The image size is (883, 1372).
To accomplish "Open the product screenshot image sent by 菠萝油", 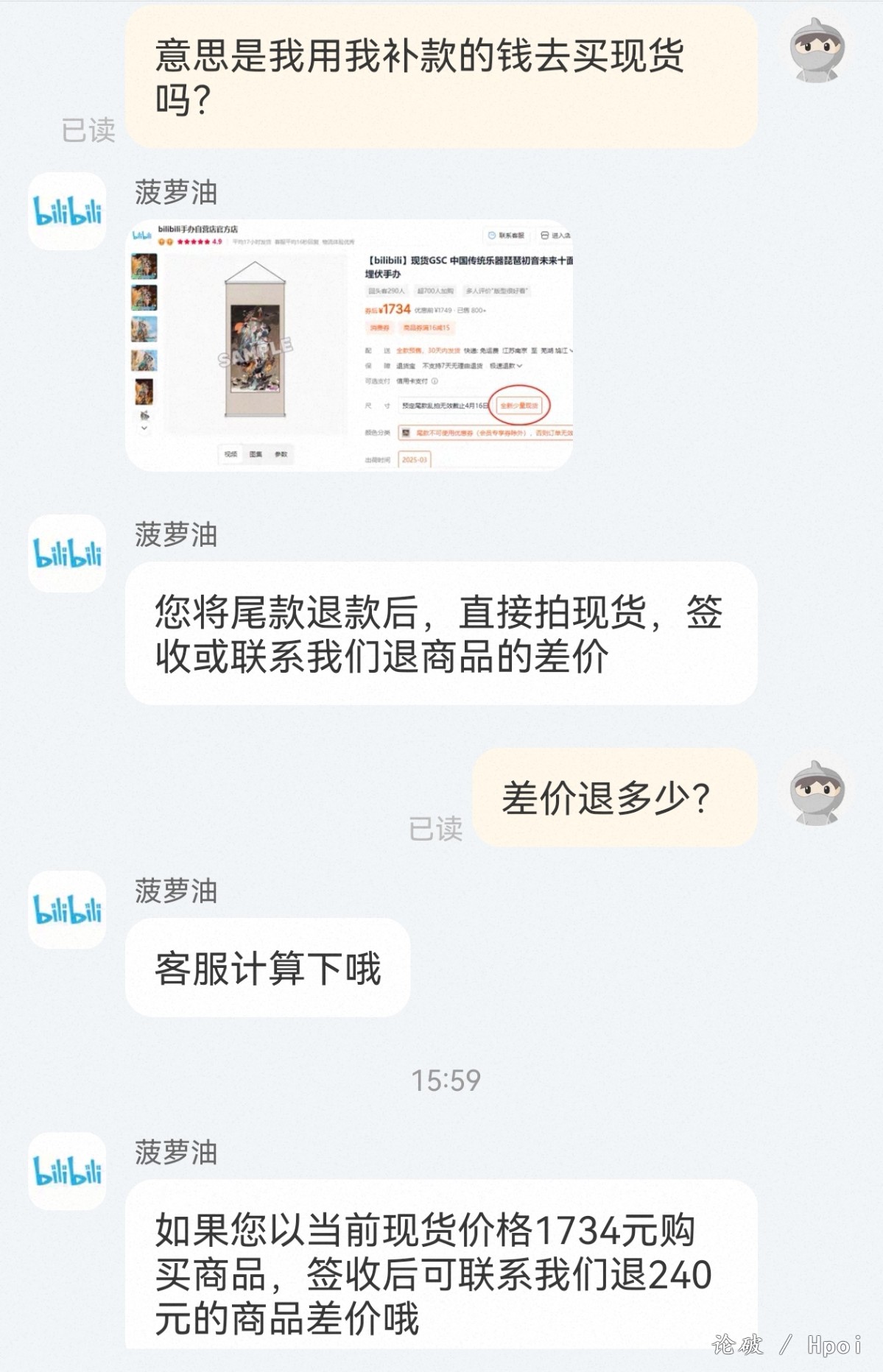I will pyautogui.click(x=349, y=344).
